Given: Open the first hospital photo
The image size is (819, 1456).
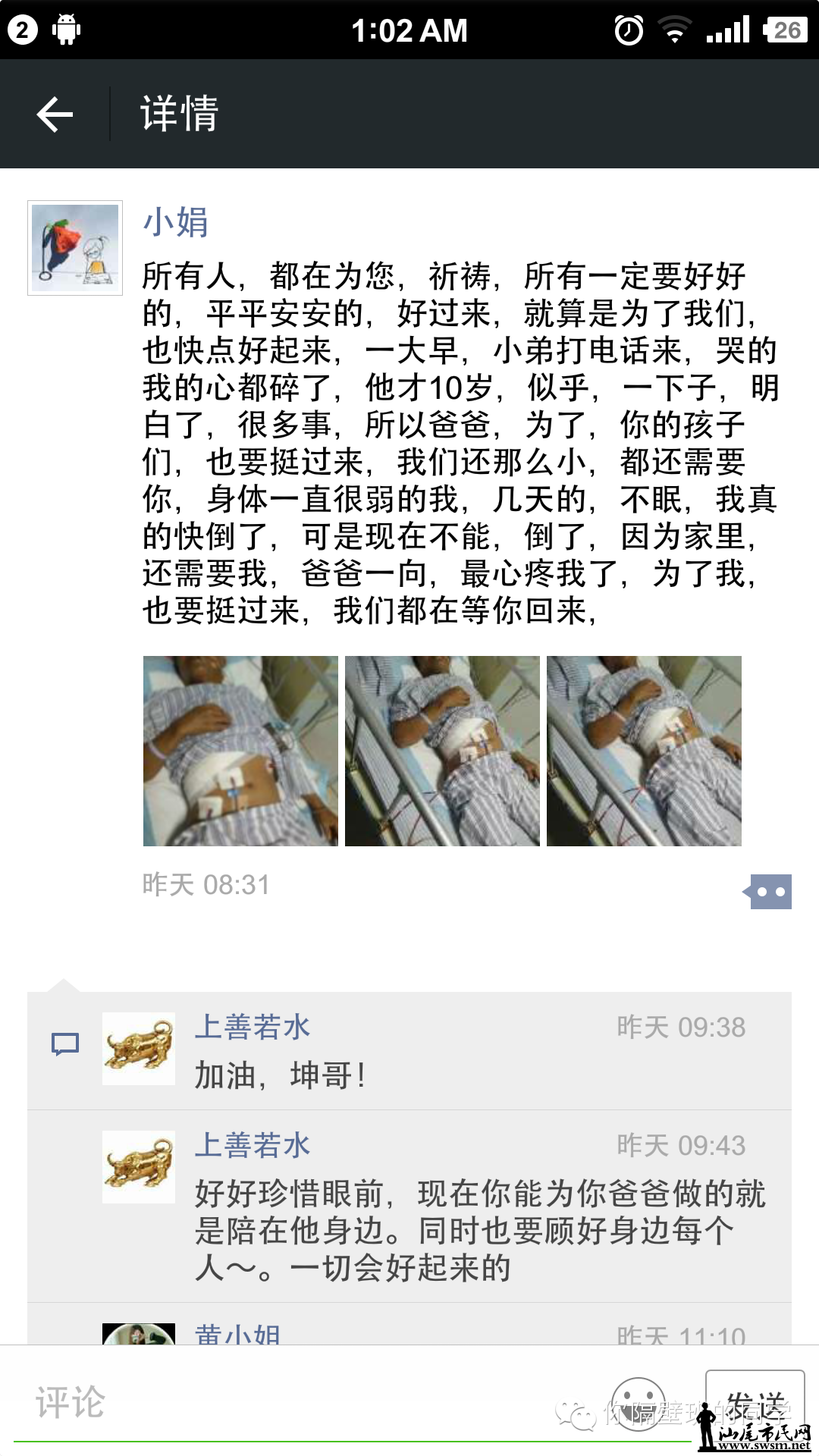Looking at the screenshot, I should 240,751.
